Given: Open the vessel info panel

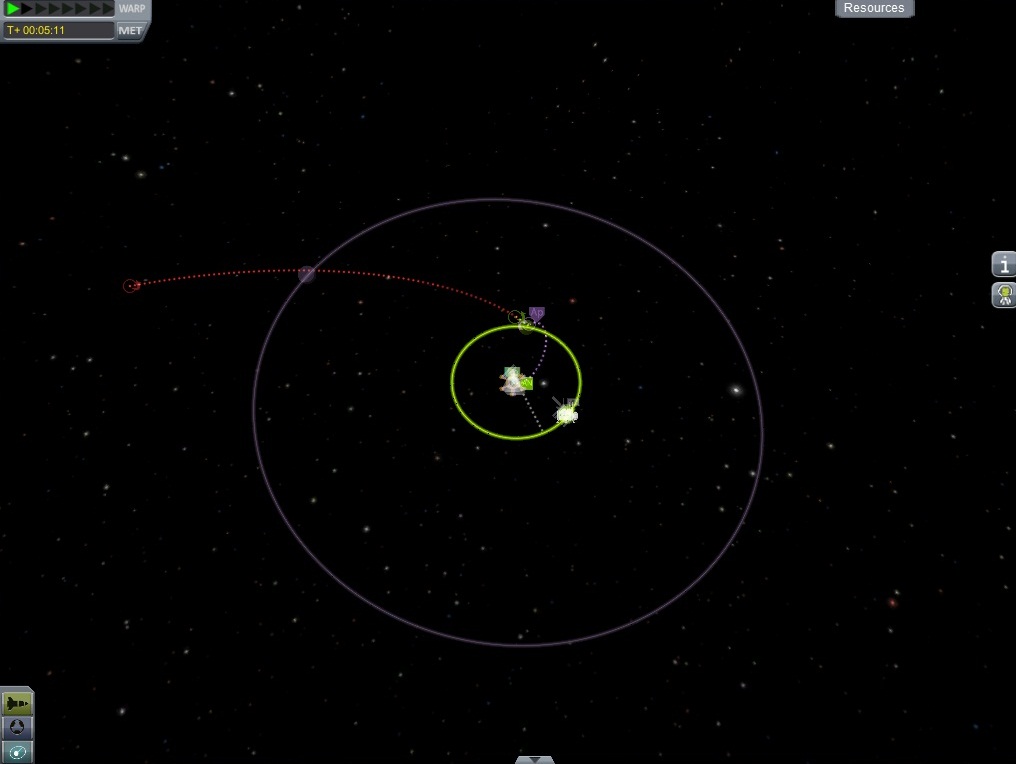Looking at the screenshot, I should 1003,265.
